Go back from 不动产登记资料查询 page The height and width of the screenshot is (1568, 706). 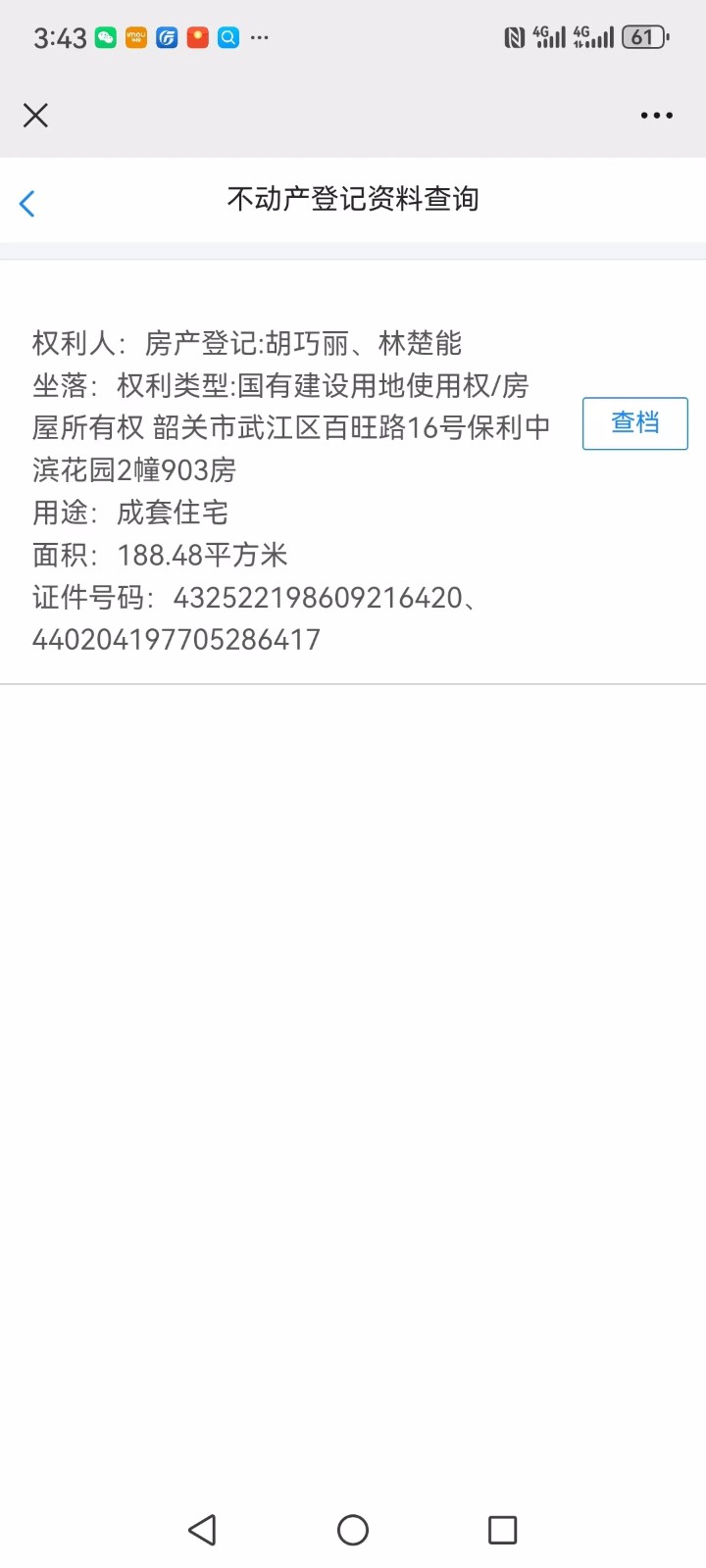[x=27, y=203]
